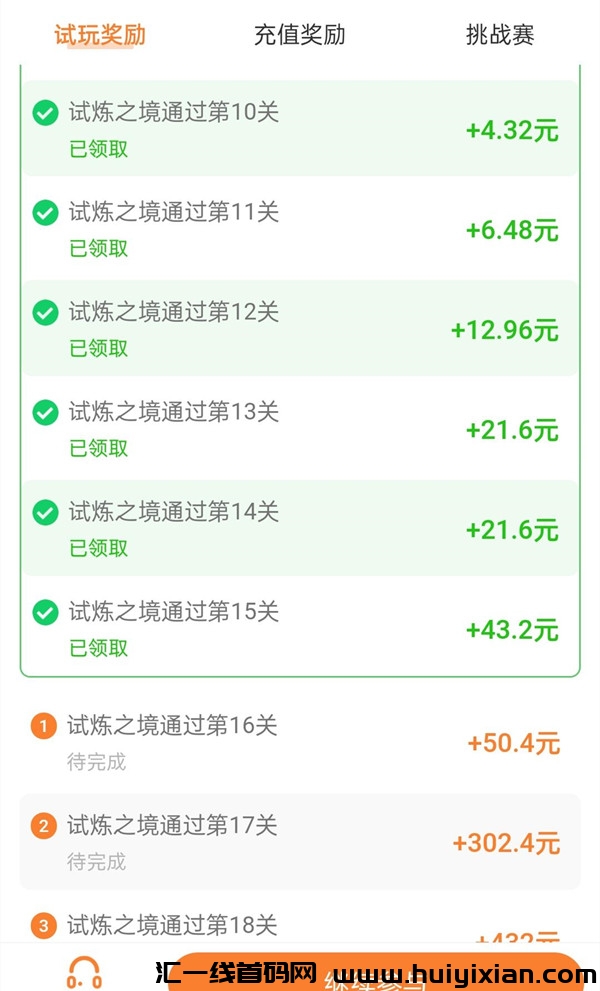
Task: Open the 挑战赛 tab
Action: point(499,35)
